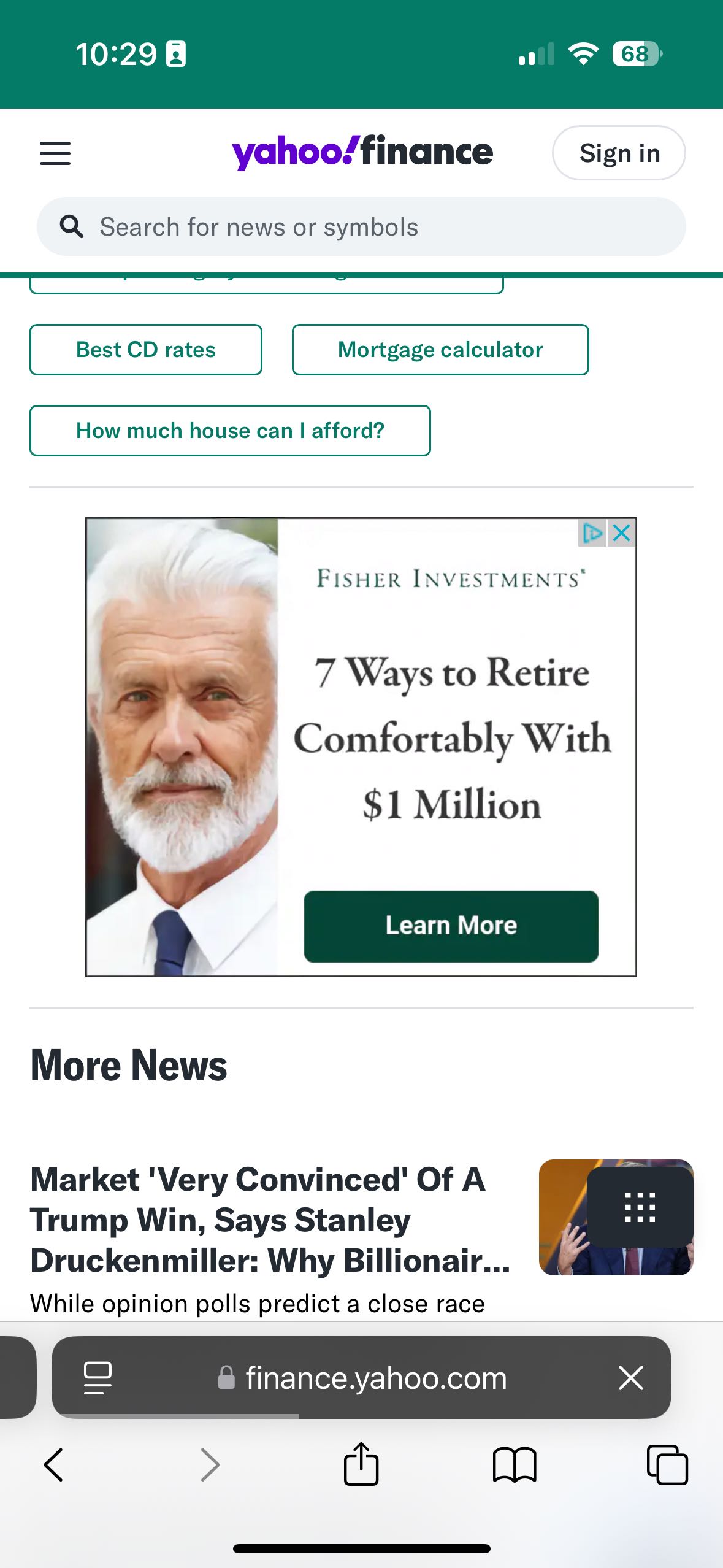723x1568 pixels.
Task: Close the Fisher Investments ad
Action: pyautogui.click(x=622, y=533)
